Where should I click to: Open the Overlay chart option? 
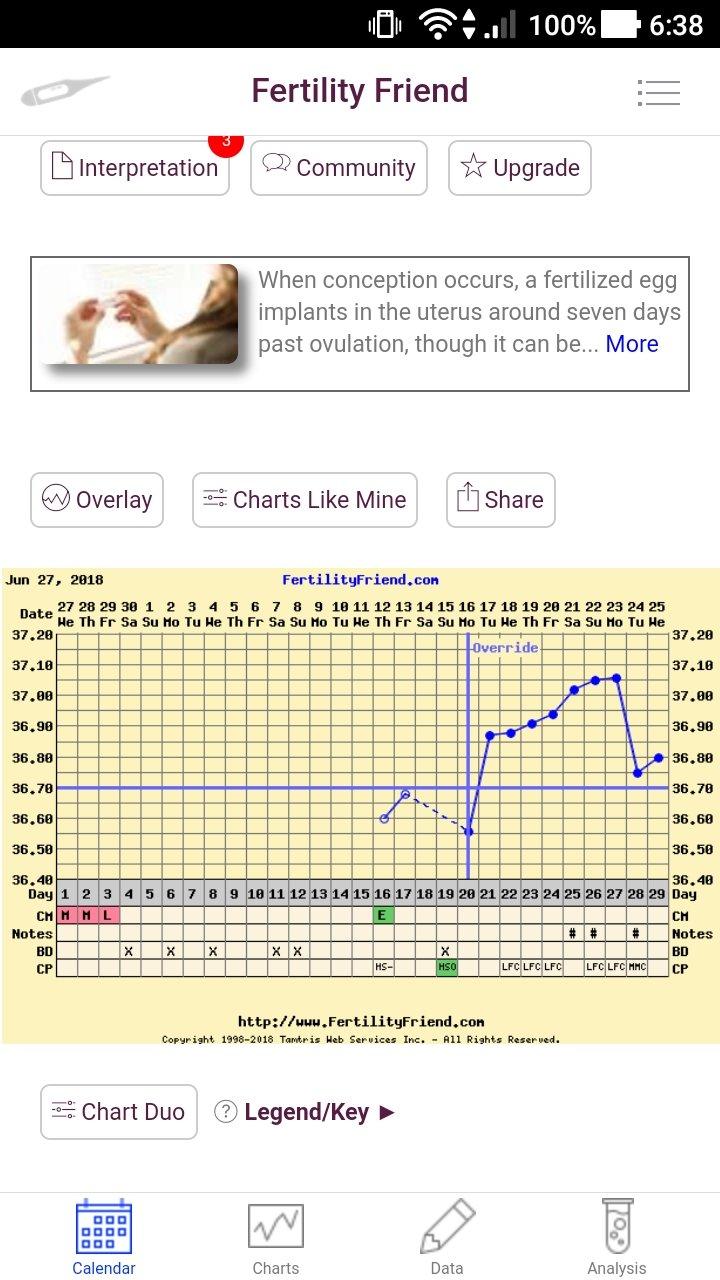click(x=97, y=500)
